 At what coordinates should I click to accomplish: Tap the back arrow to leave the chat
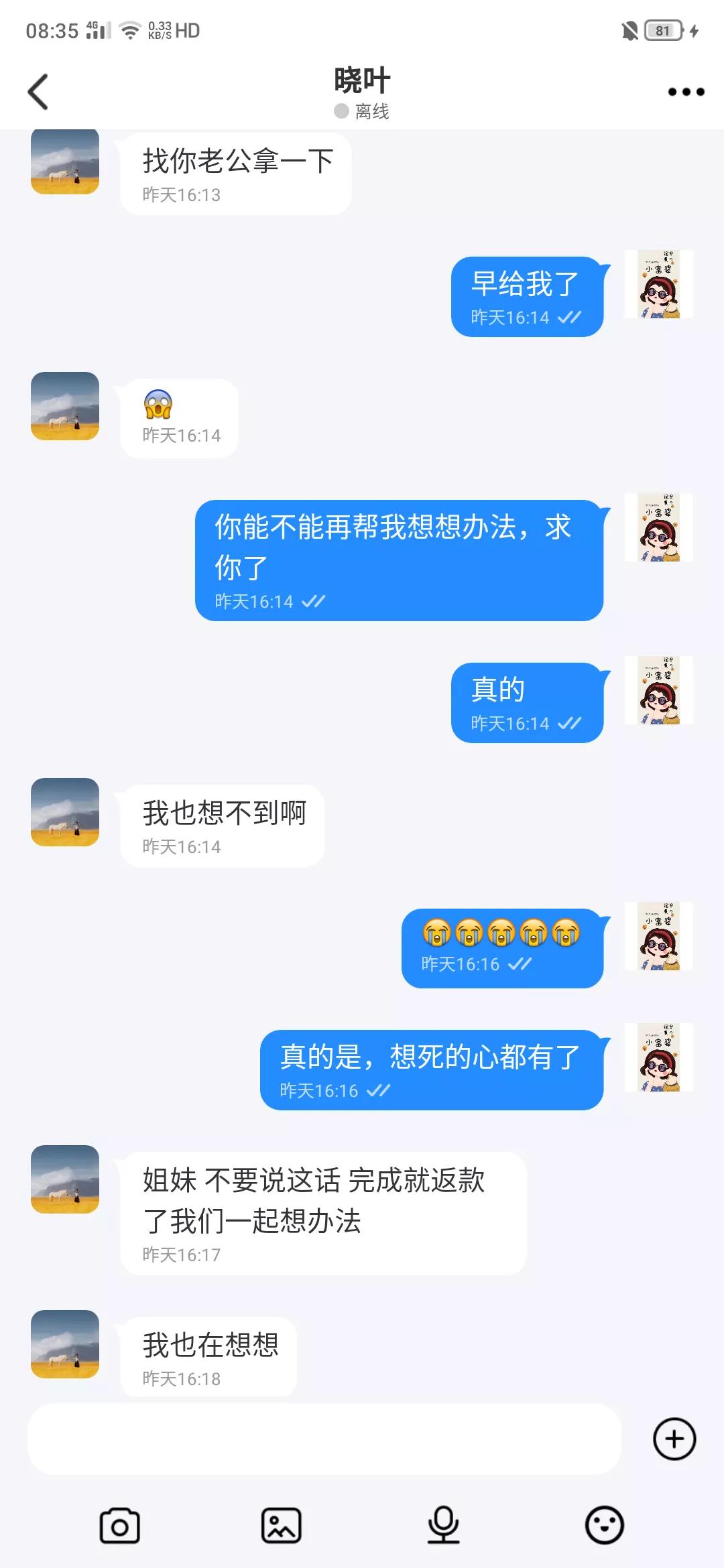pos(38,90)
